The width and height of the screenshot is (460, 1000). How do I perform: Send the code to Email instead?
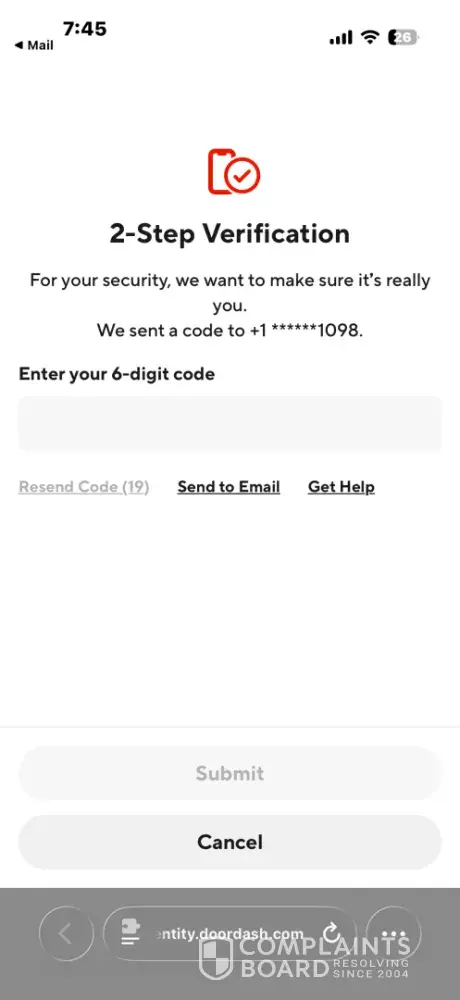point(228,487)
